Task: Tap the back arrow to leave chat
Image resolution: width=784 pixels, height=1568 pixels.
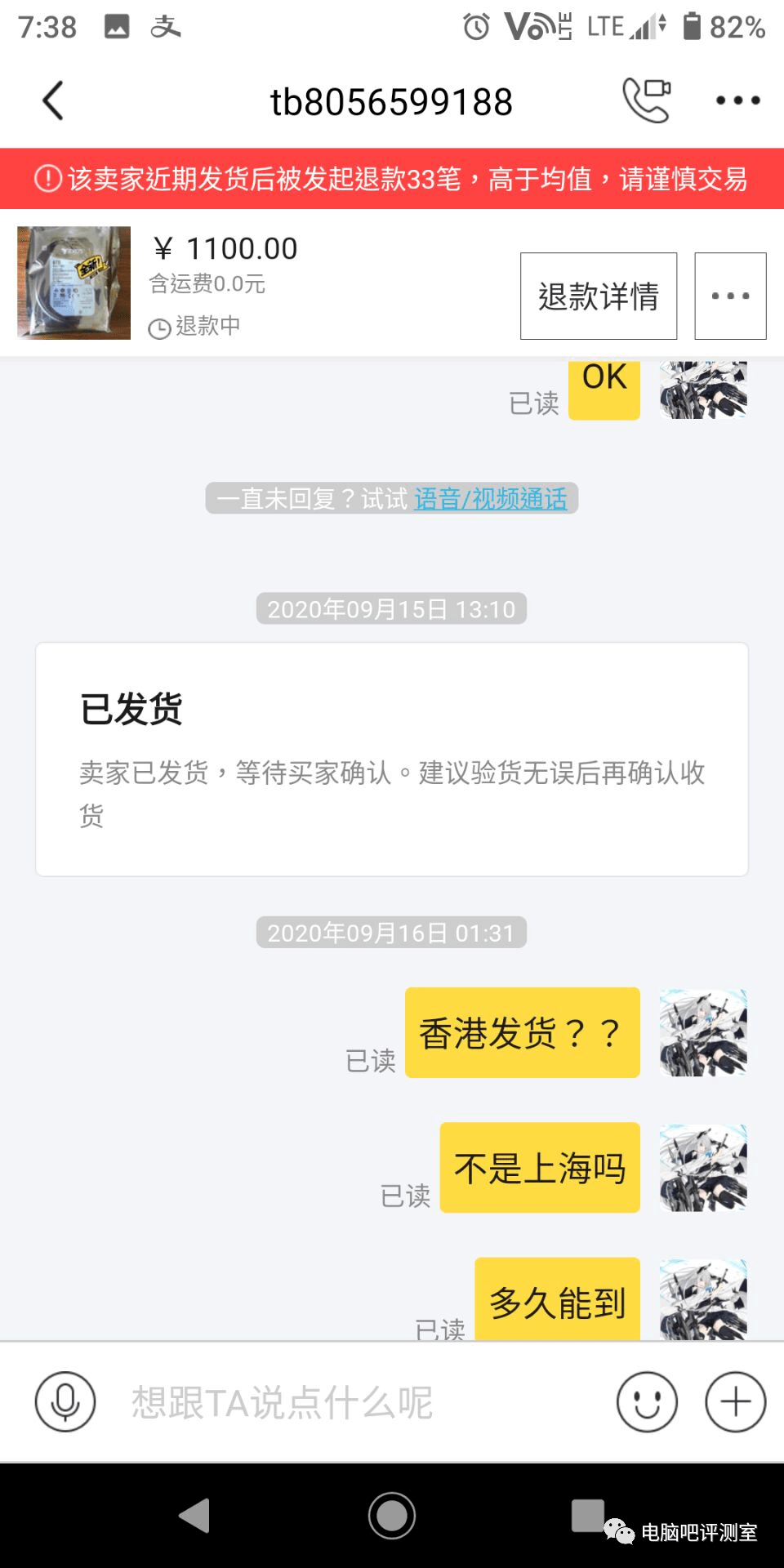Action: (52, 98)
